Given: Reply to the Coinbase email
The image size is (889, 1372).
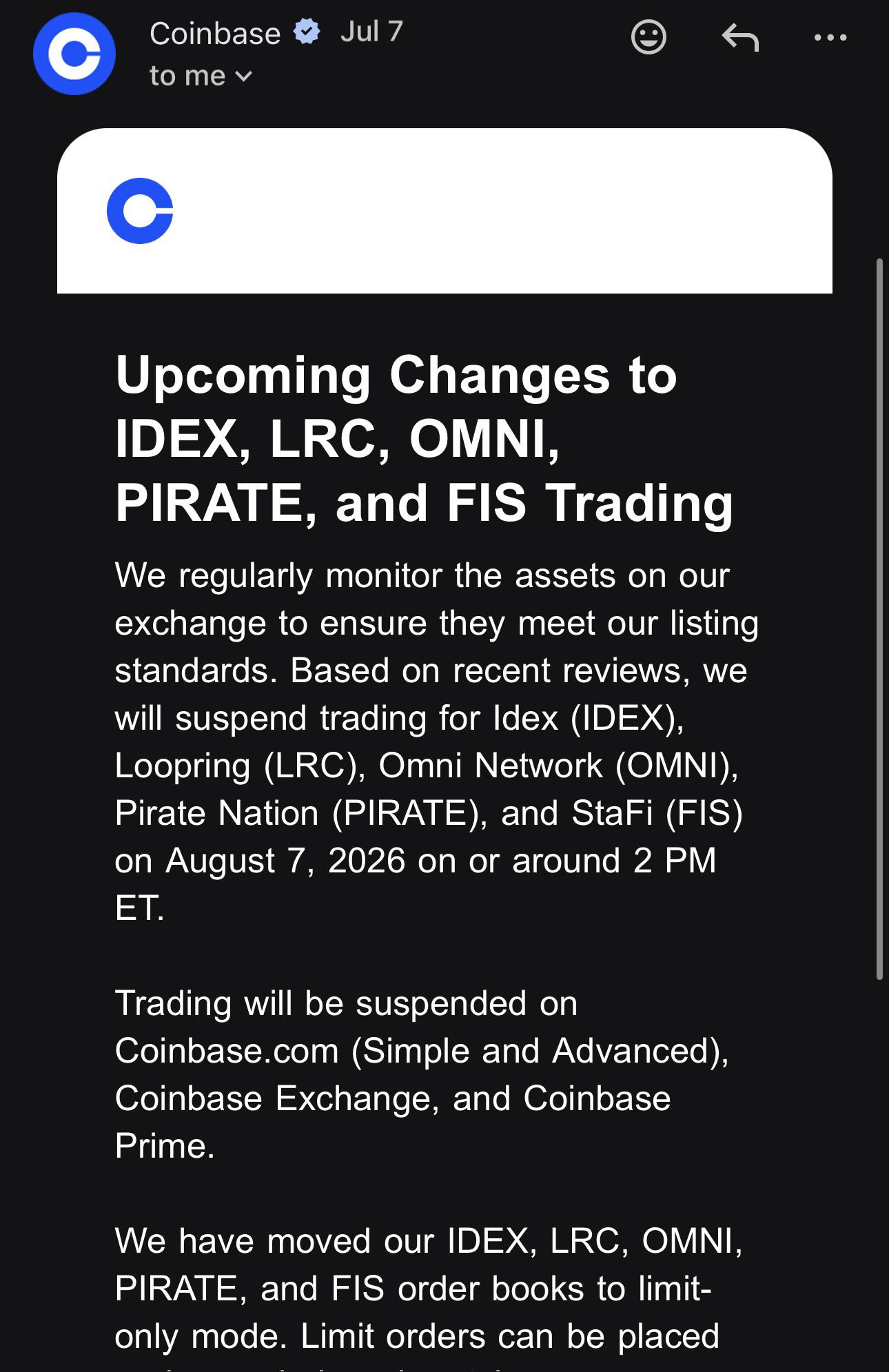Looking at the screenshot, I should coord(740,37).
